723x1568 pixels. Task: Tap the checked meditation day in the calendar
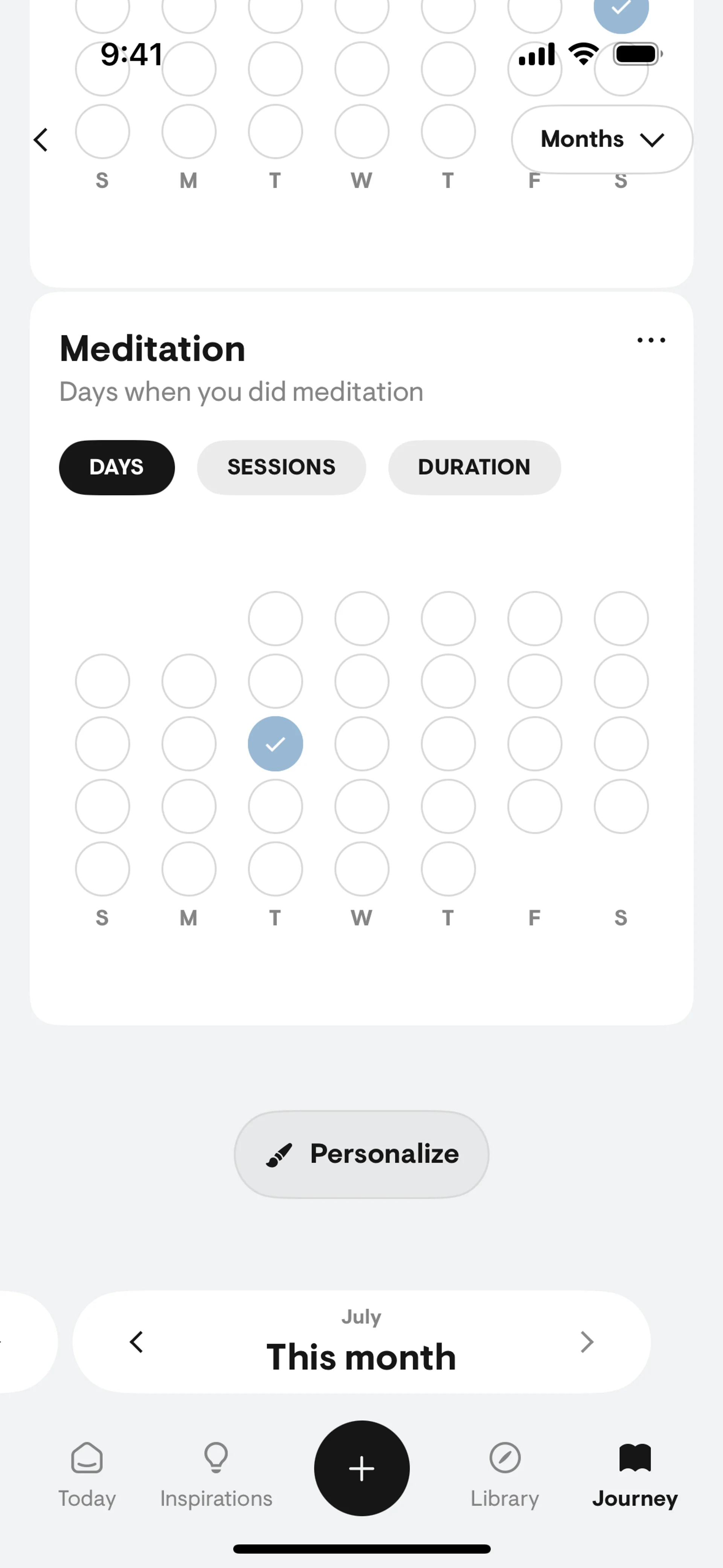[x=275, y=744]
